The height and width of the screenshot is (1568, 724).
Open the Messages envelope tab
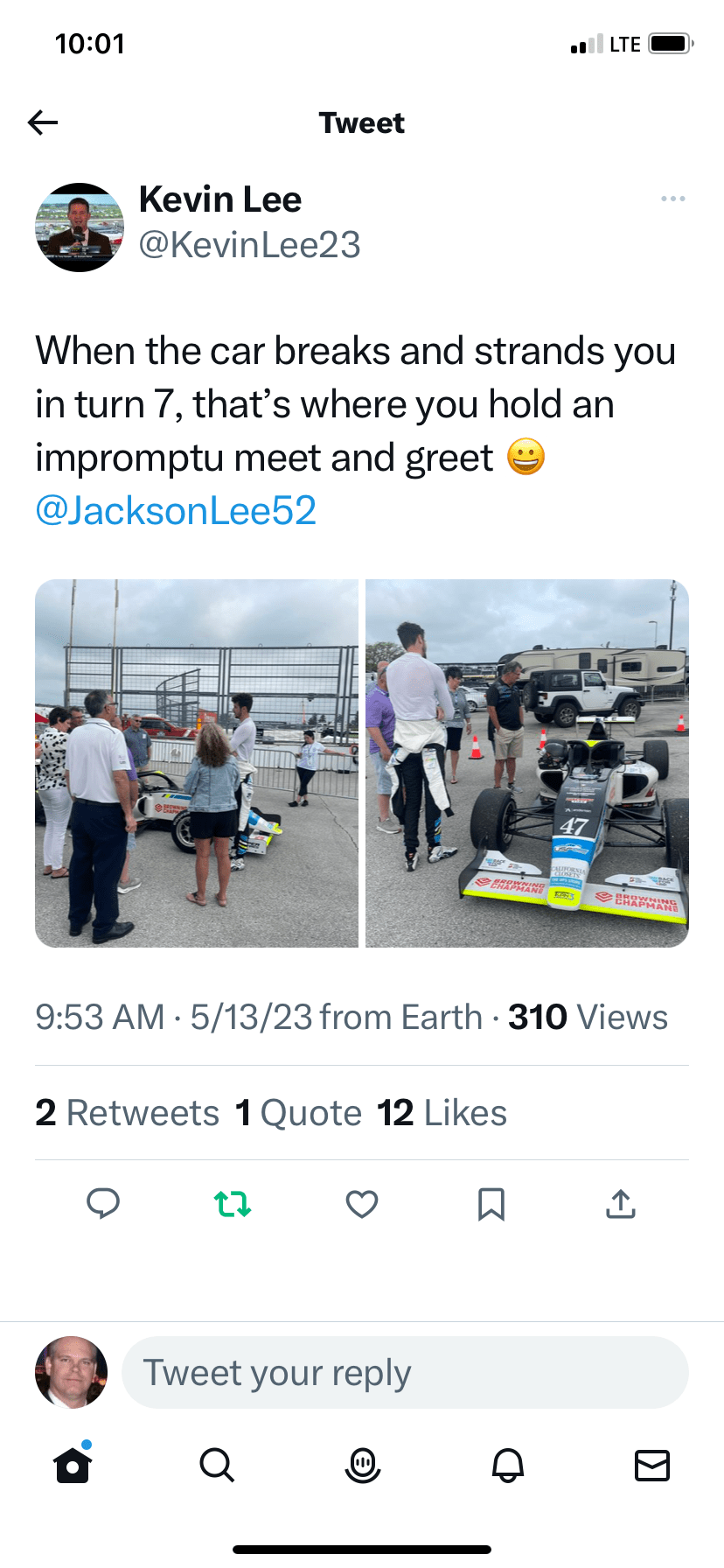click(651, 1464)
